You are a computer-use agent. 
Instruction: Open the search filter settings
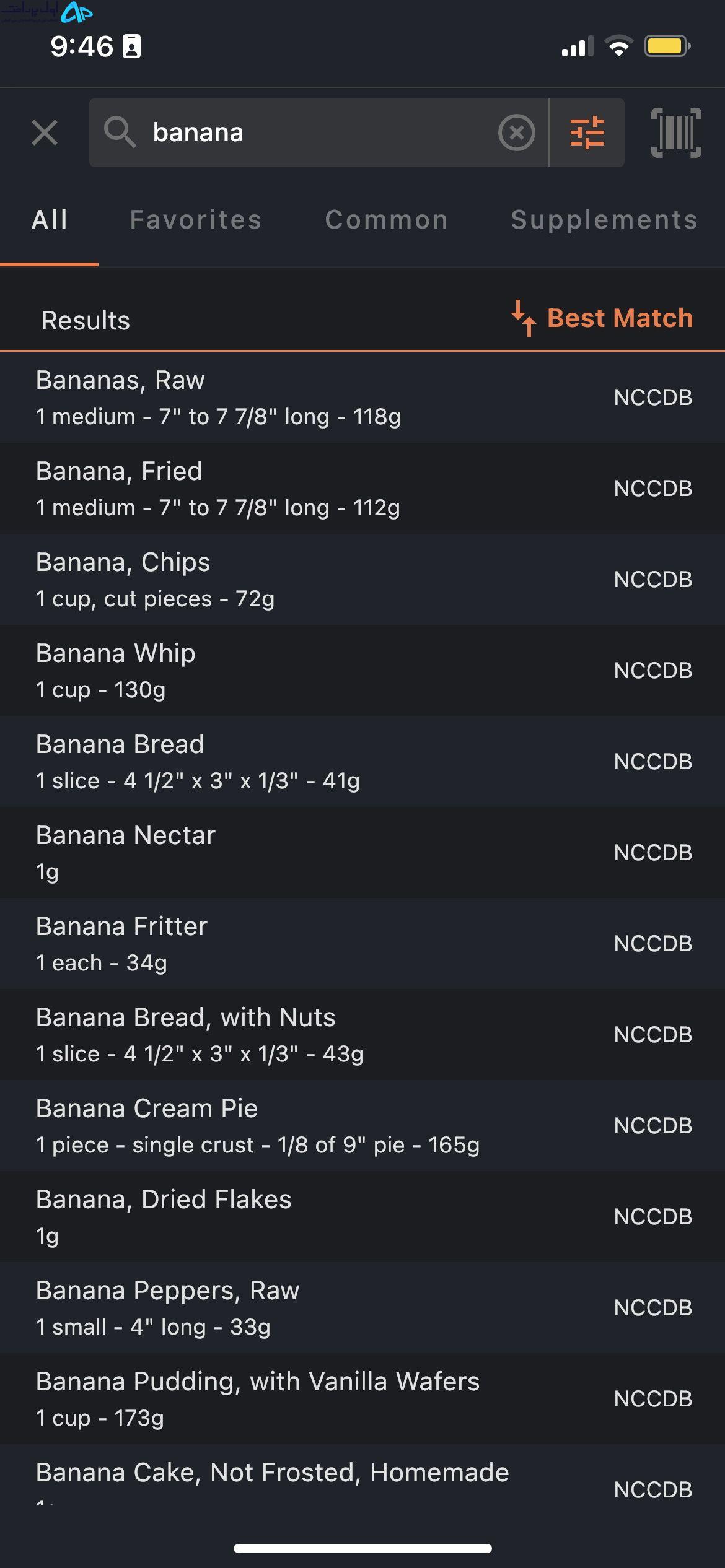coord(587,133)
